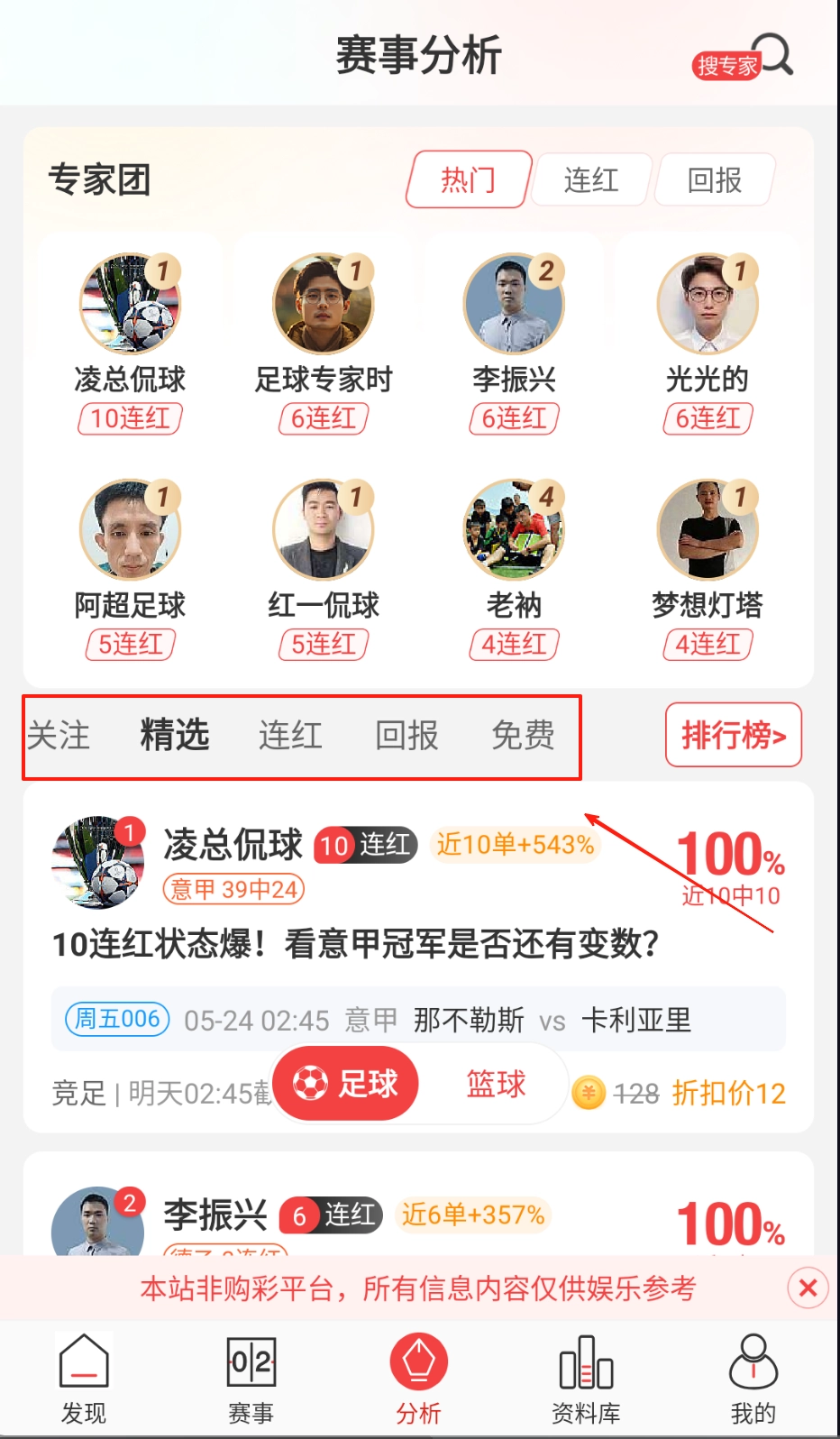Open the 10连红 意甲 prediction article
This screenshot has height=1439, width=840.
point(355,944)
